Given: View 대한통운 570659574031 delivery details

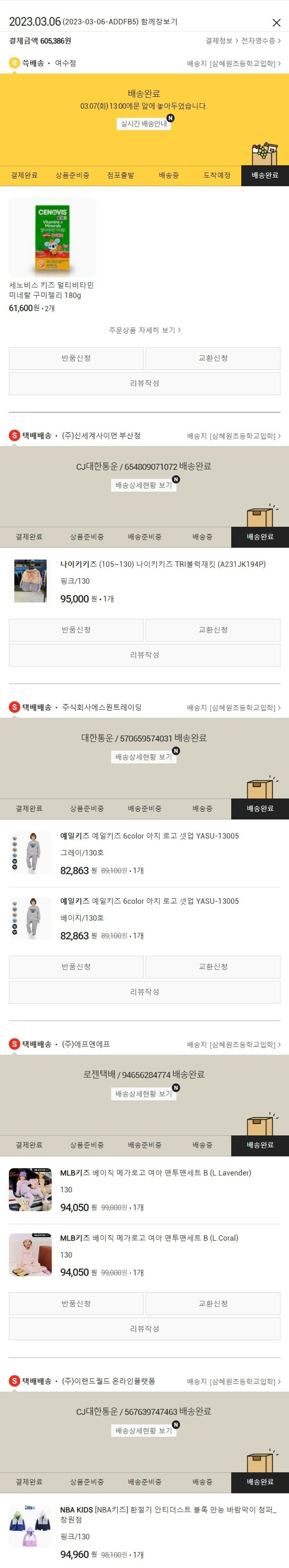Looking at the screenshot, I should coord(144,756).
